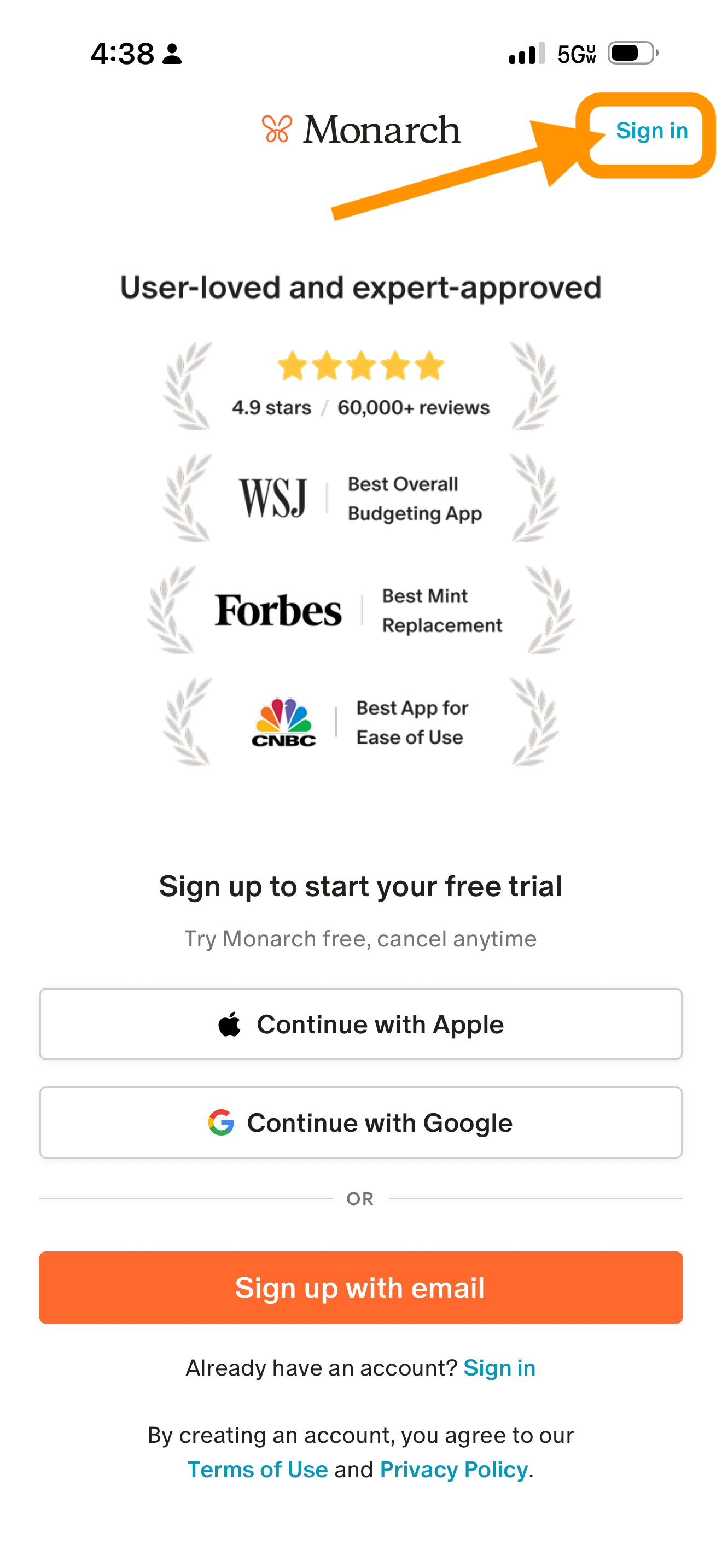722x1568 pixels.
Task: Continue with Google
Action: (x=360, y=1122)
